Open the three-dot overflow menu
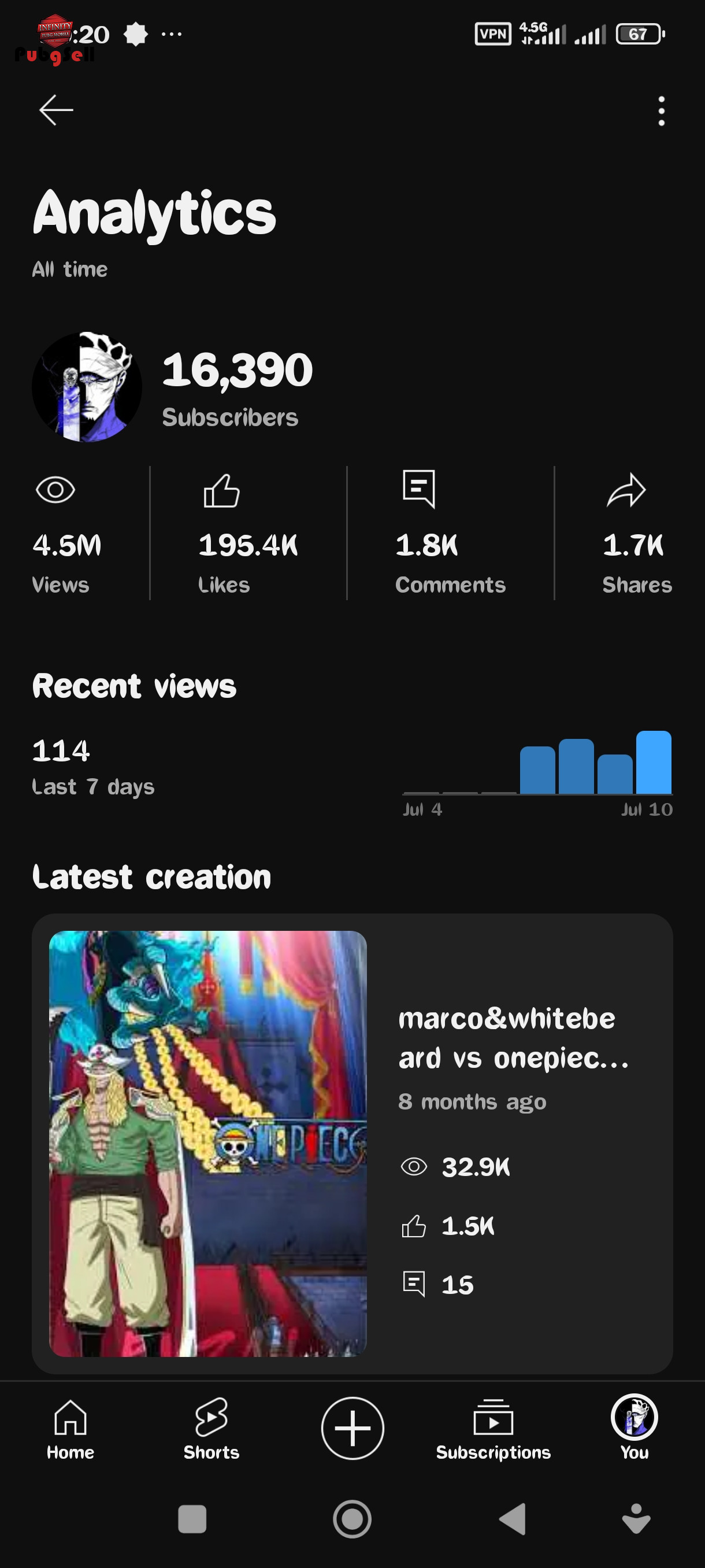This screenshot has height=1568, width=705. (661, 111)
